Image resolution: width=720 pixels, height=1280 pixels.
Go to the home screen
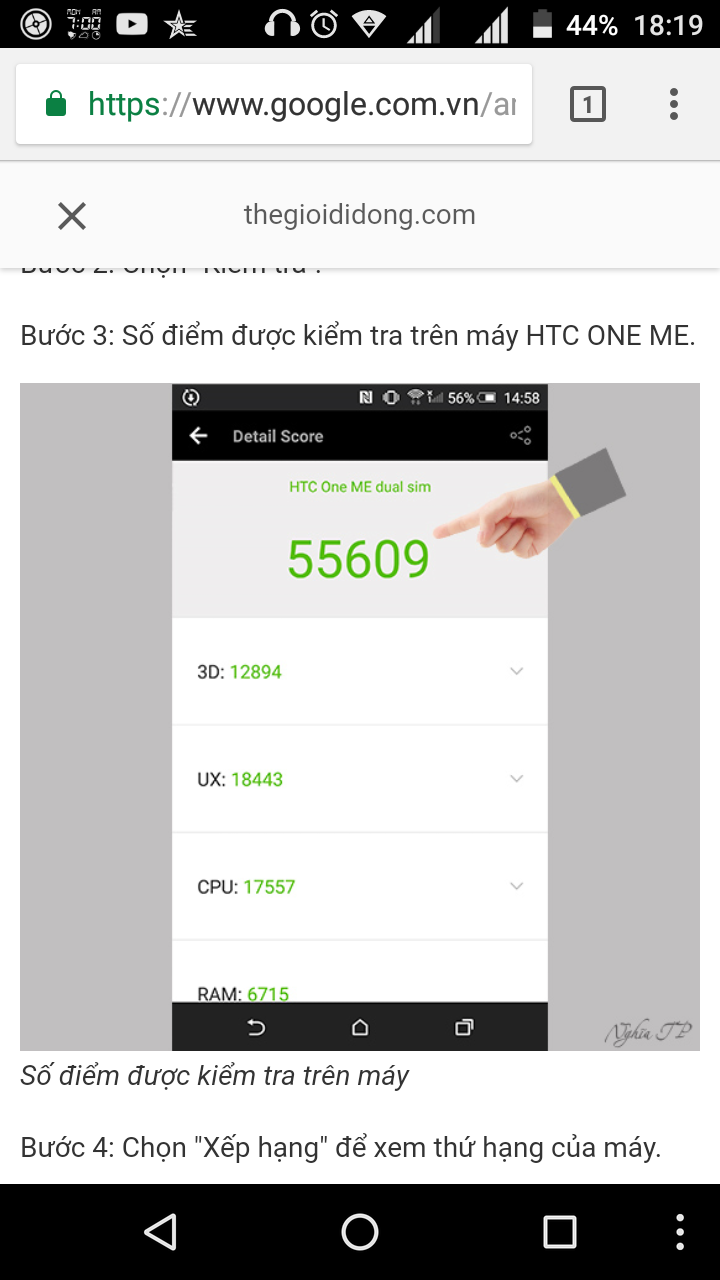click(x=360, y=1232)
